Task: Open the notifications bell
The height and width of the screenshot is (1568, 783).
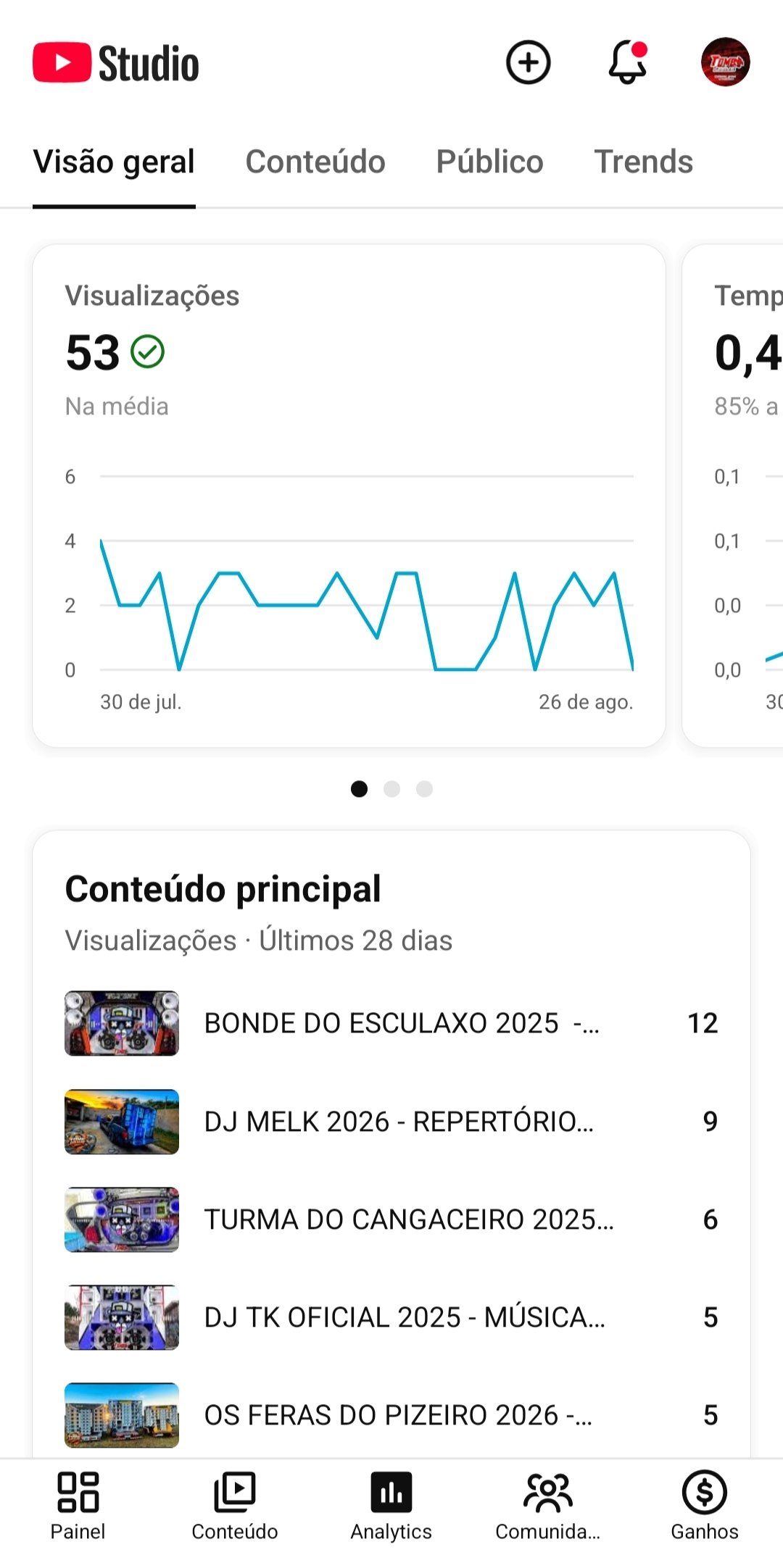Action: pos(627,62)
